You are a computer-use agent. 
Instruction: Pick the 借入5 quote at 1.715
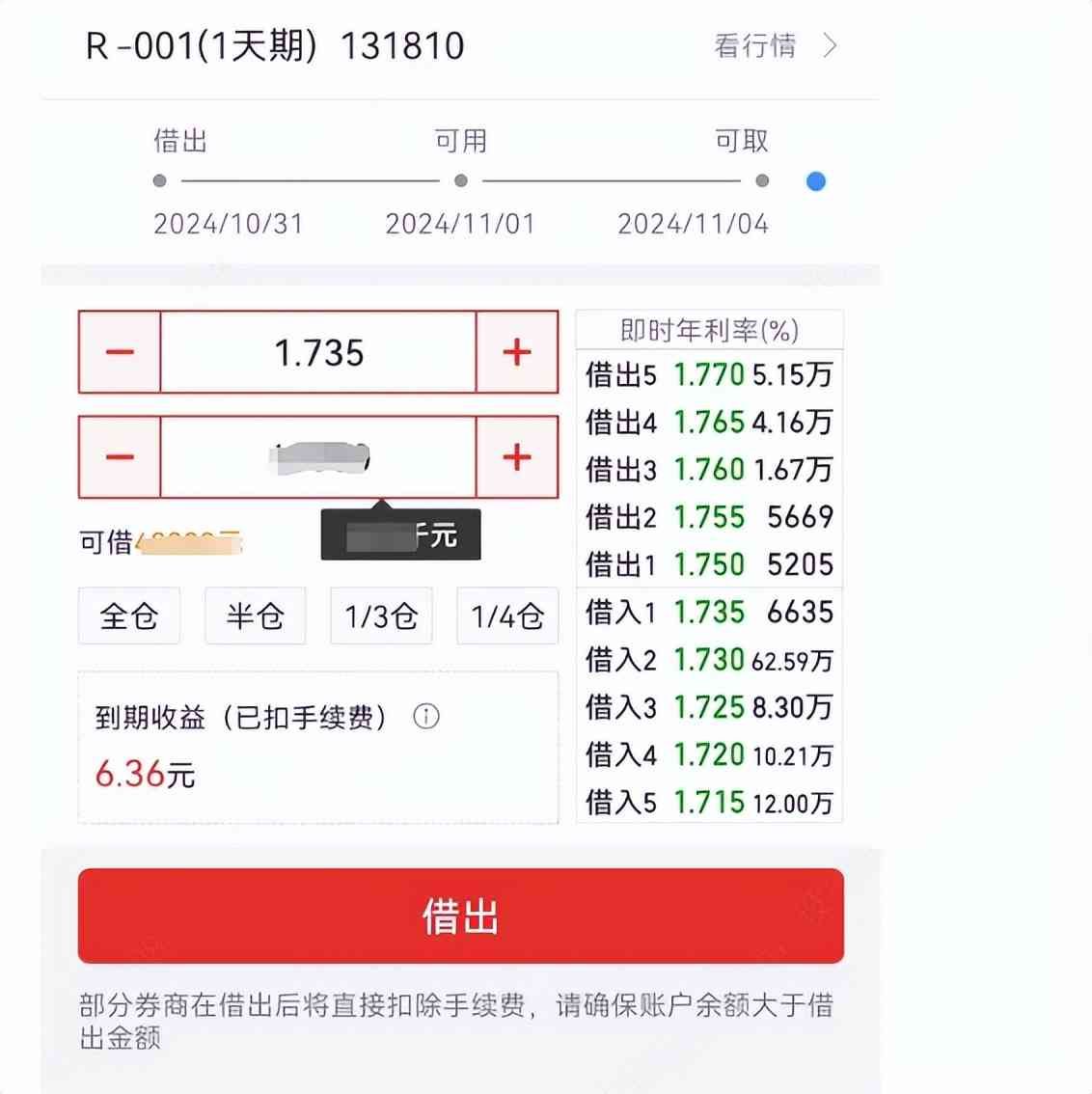pos(709,802)
